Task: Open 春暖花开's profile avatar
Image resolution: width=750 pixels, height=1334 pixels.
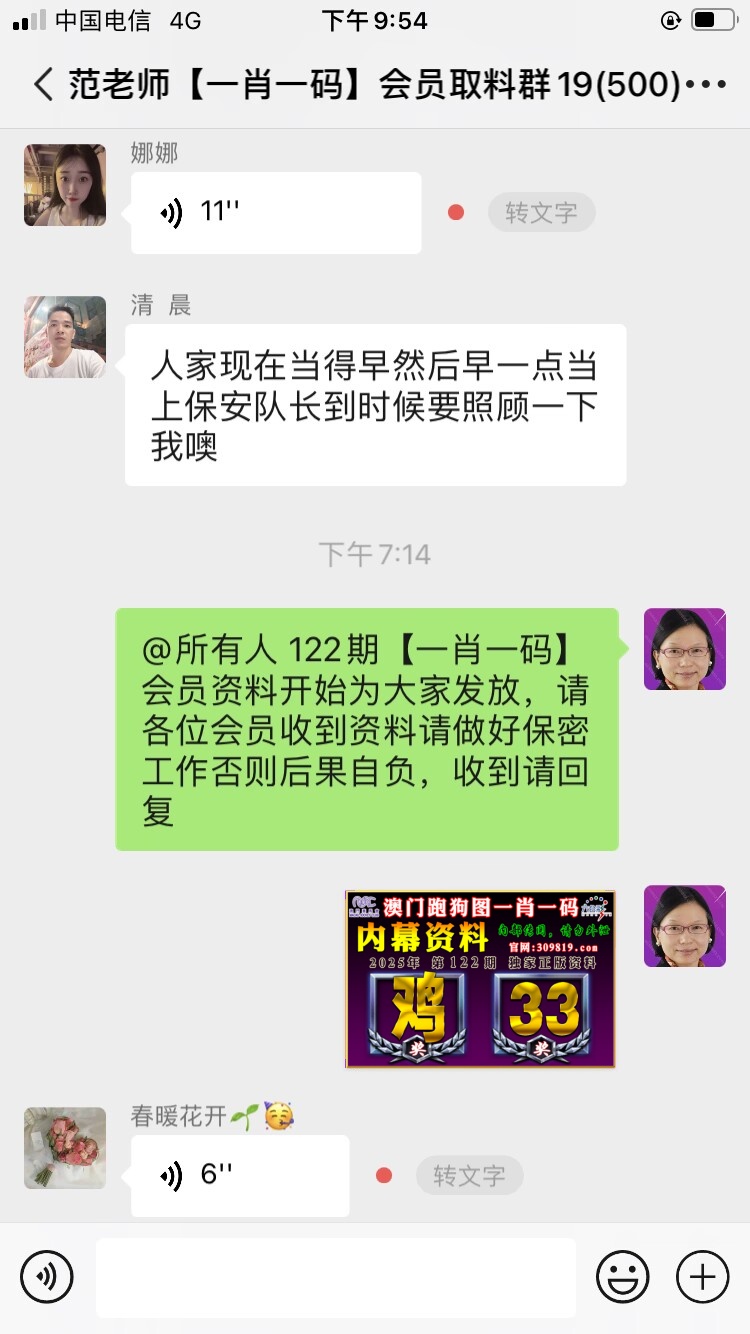Action: click(x=65, y=1148)
